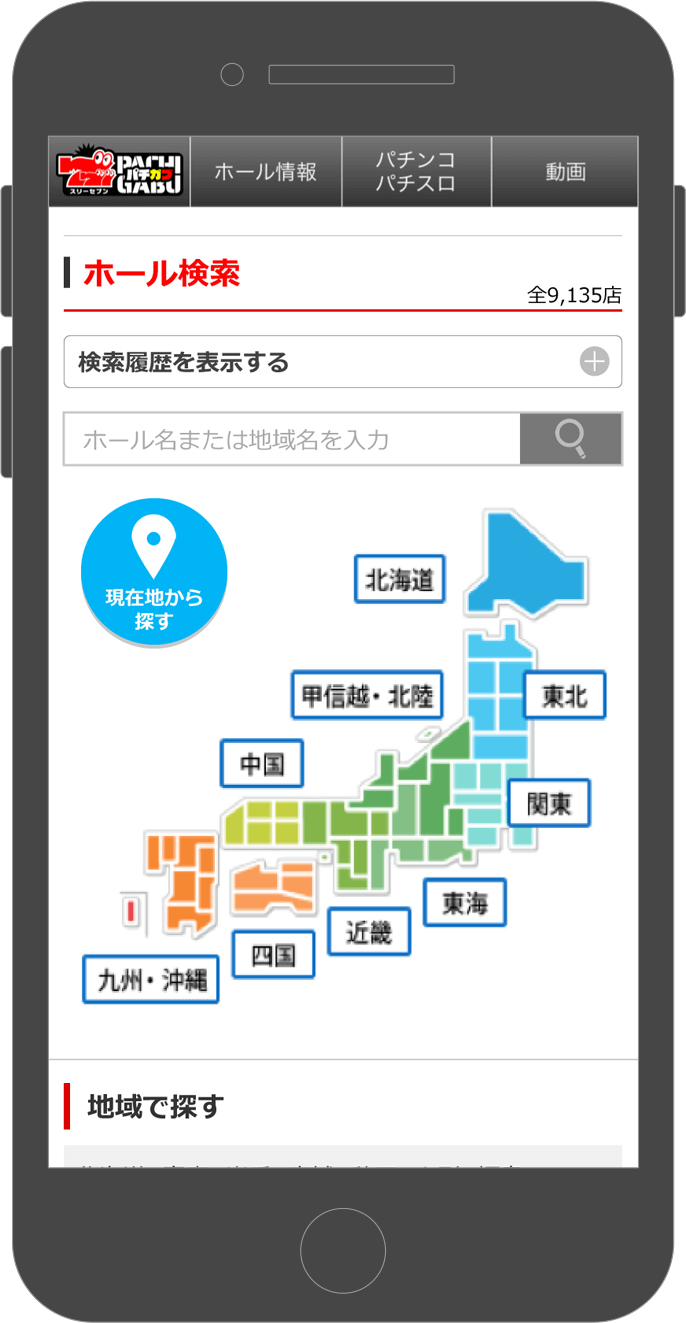Select the 東北 region
686x1323 pixels.
(x=565, y=695)
